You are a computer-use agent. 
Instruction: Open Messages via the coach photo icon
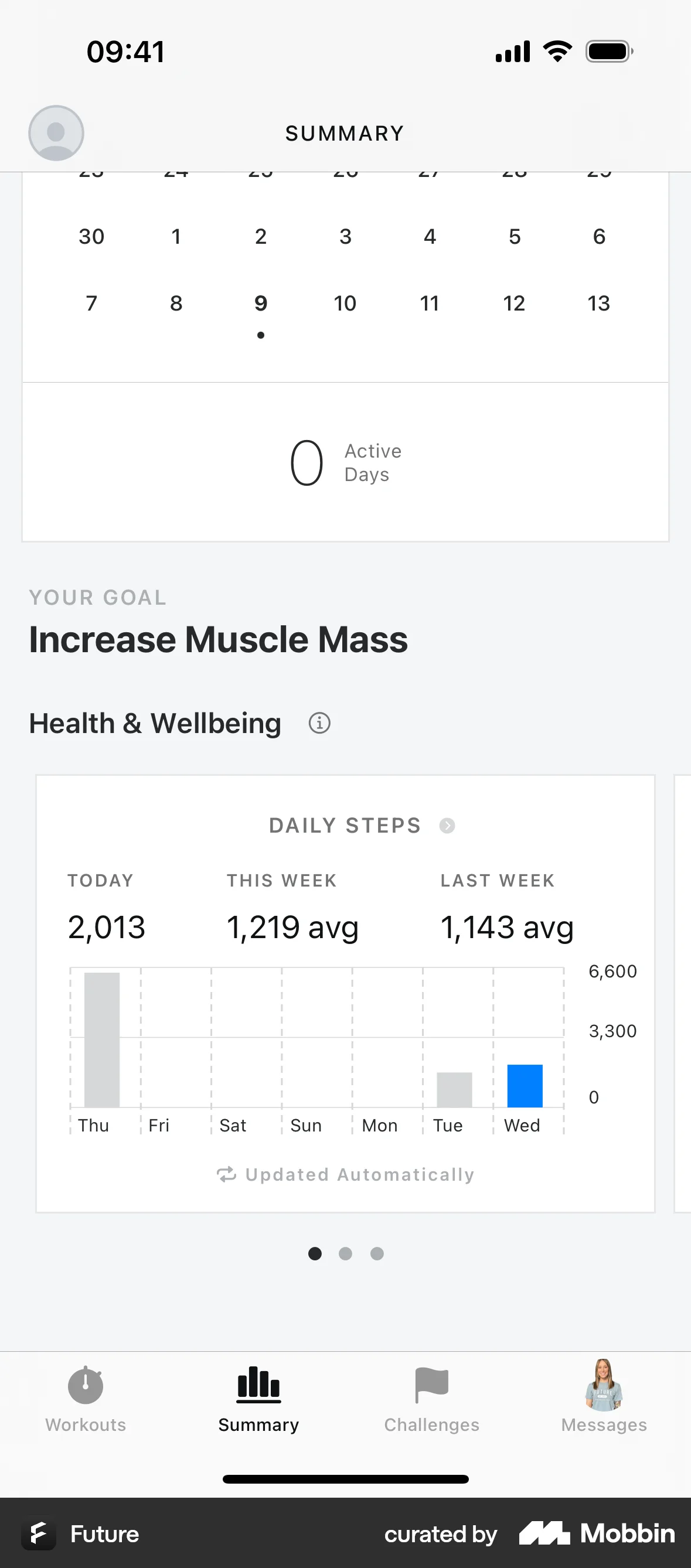tap(603, 1383)
